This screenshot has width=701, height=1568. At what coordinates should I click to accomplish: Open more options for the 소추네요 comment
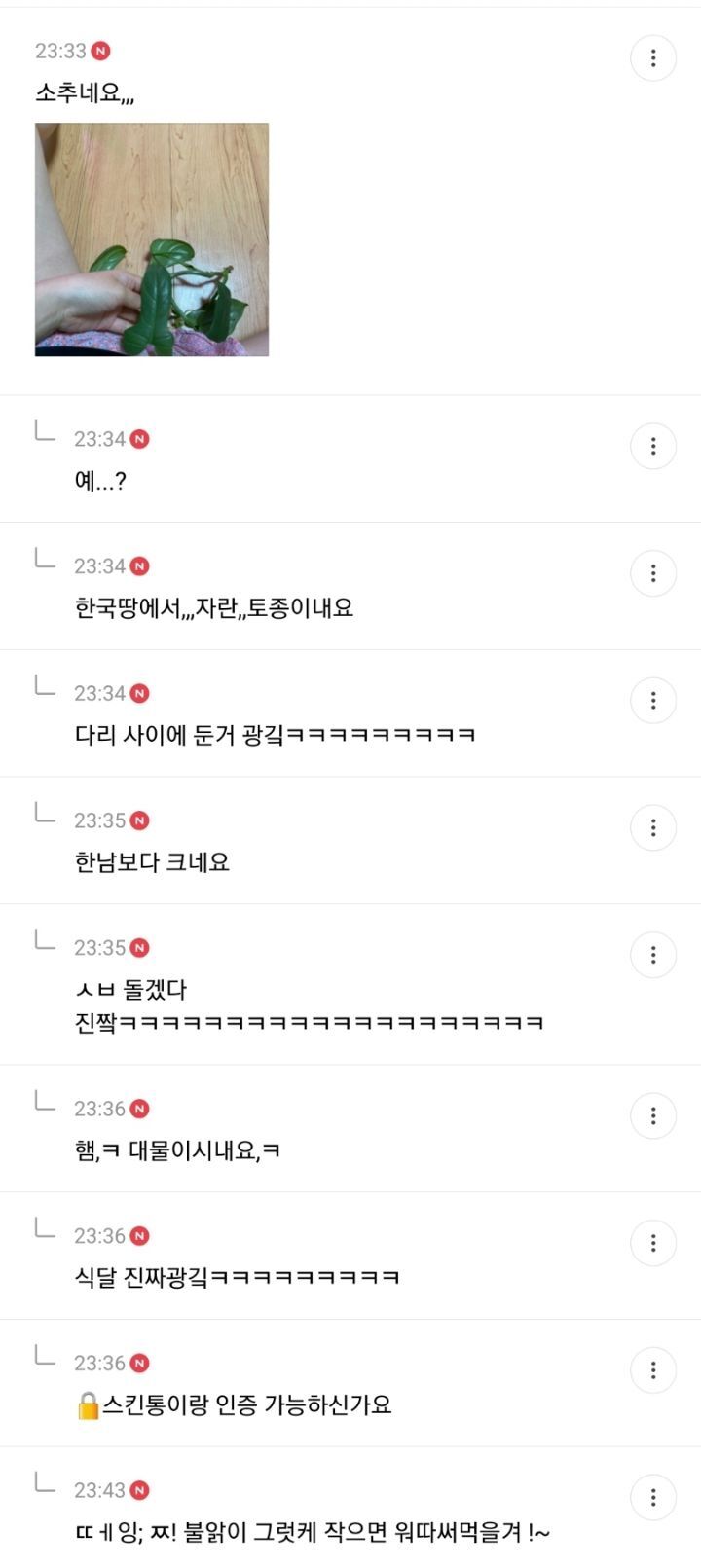(653, 58)
